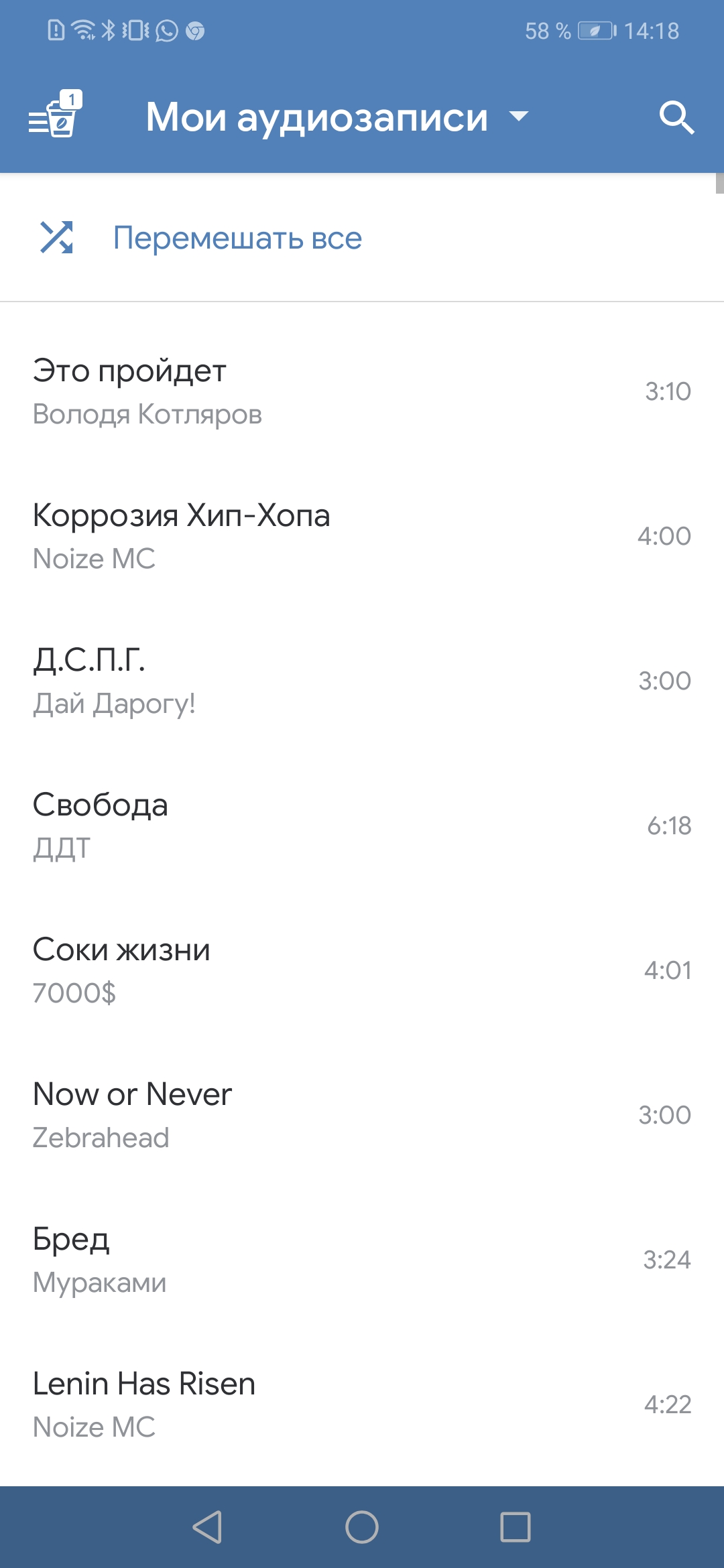Open the drawer menu with the coffee cup icon

[55, 115]
